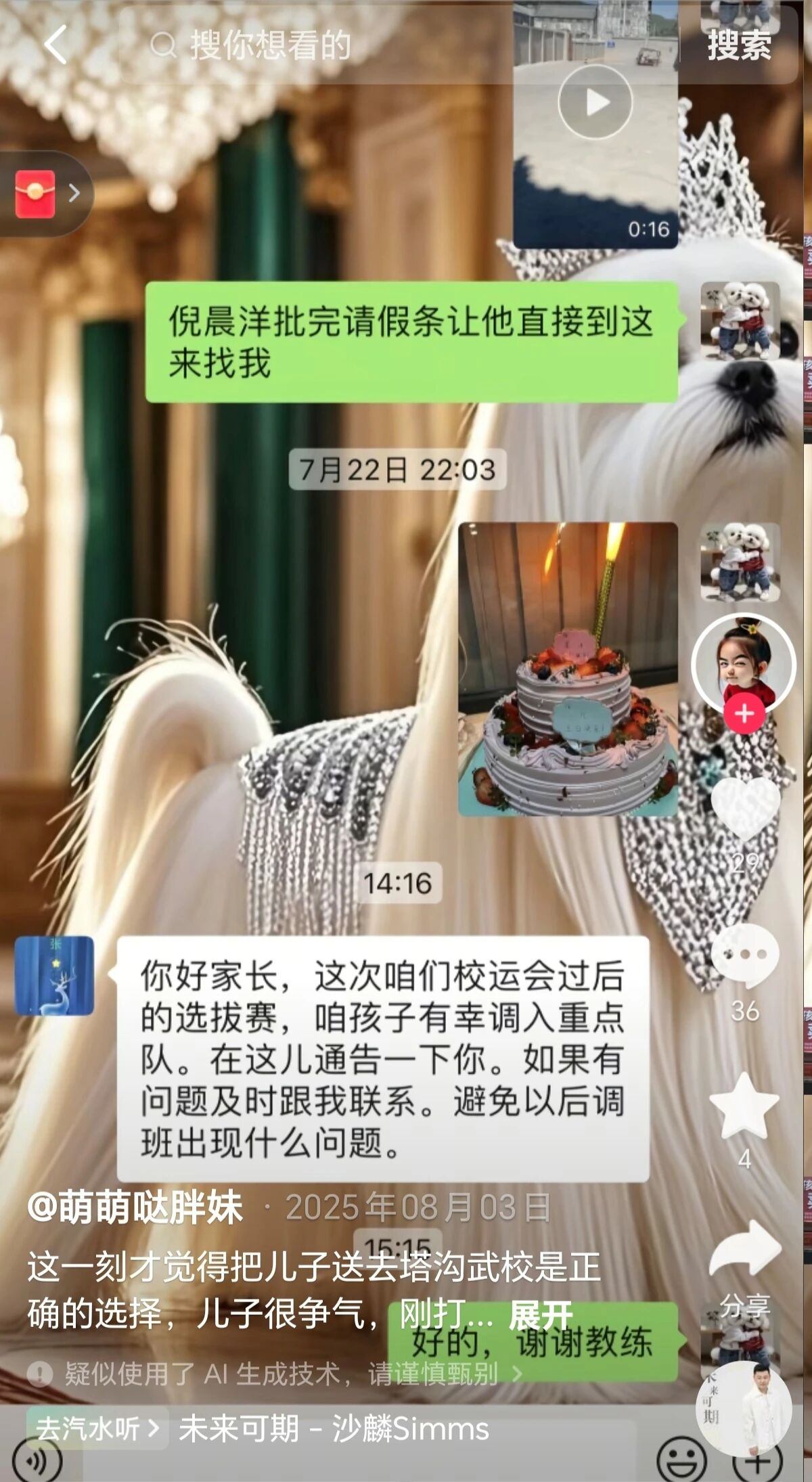This screenshot has width=812, height=1482.
Task: Follow the author with the red plus
Action: pyautogui.click(x=744, y=713)
